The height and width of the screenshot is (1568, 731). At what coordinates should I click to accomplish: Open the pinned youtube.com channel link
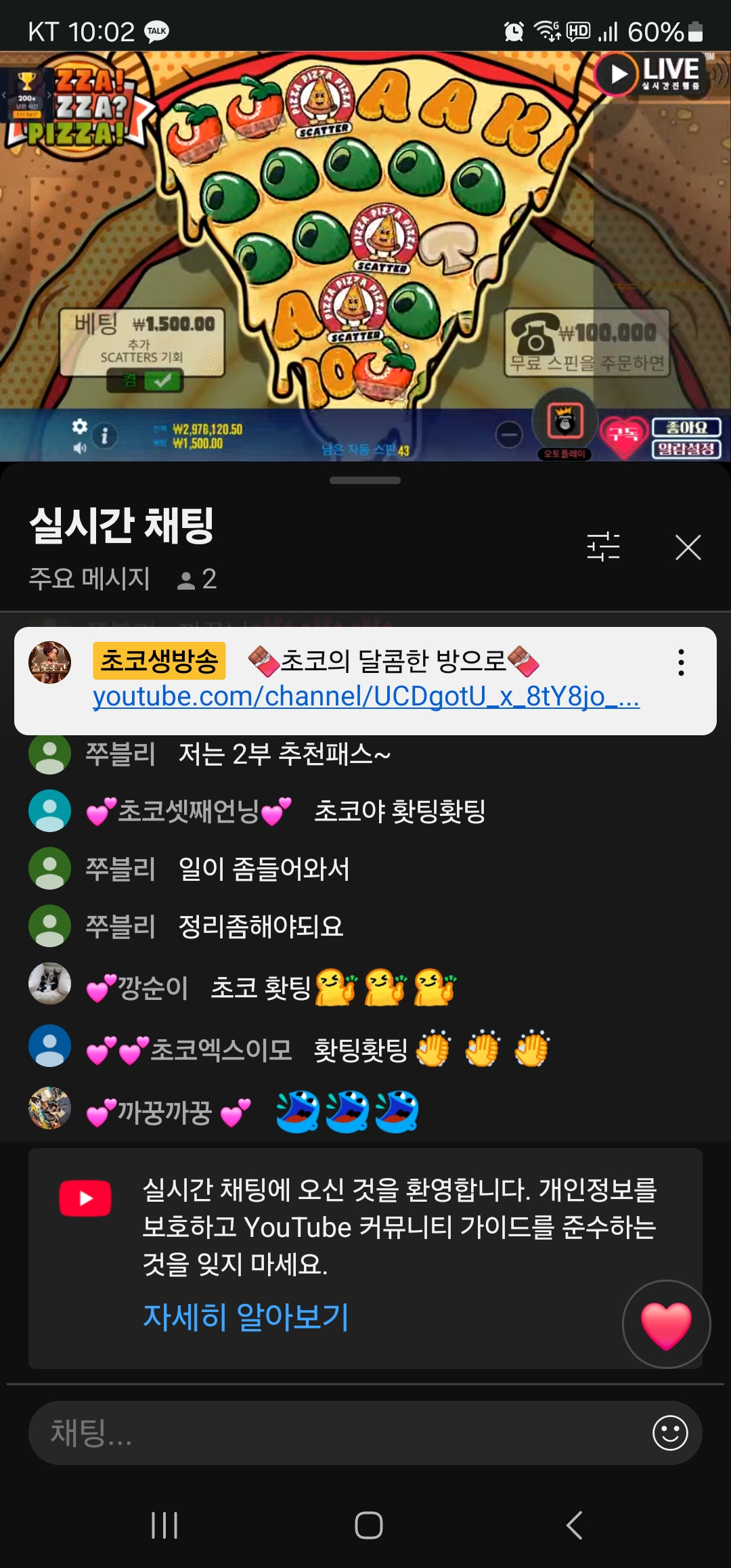(x=365, y=696)
